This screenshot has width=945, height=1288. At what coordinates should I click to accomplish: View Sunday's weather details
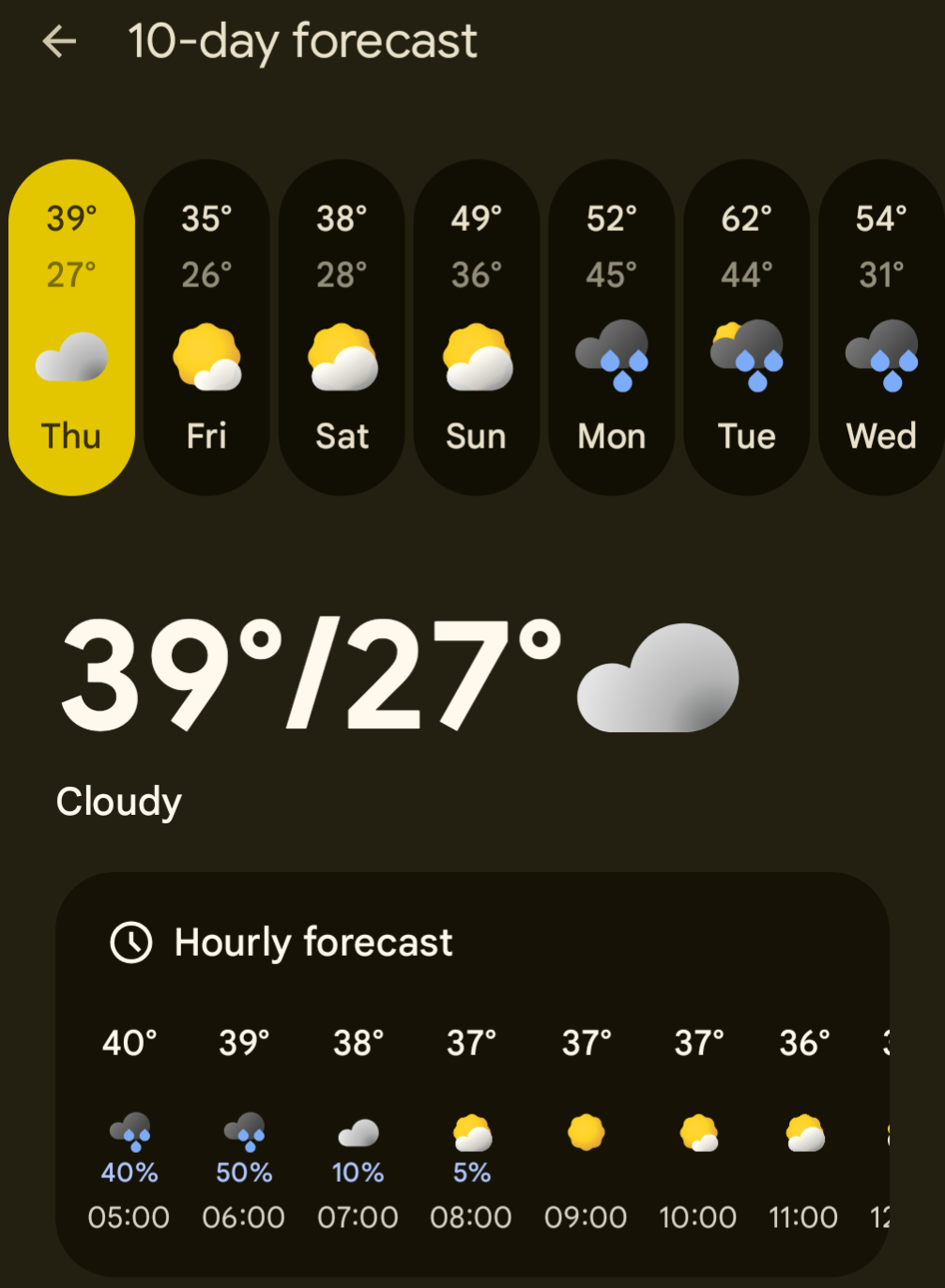[477, 327]
